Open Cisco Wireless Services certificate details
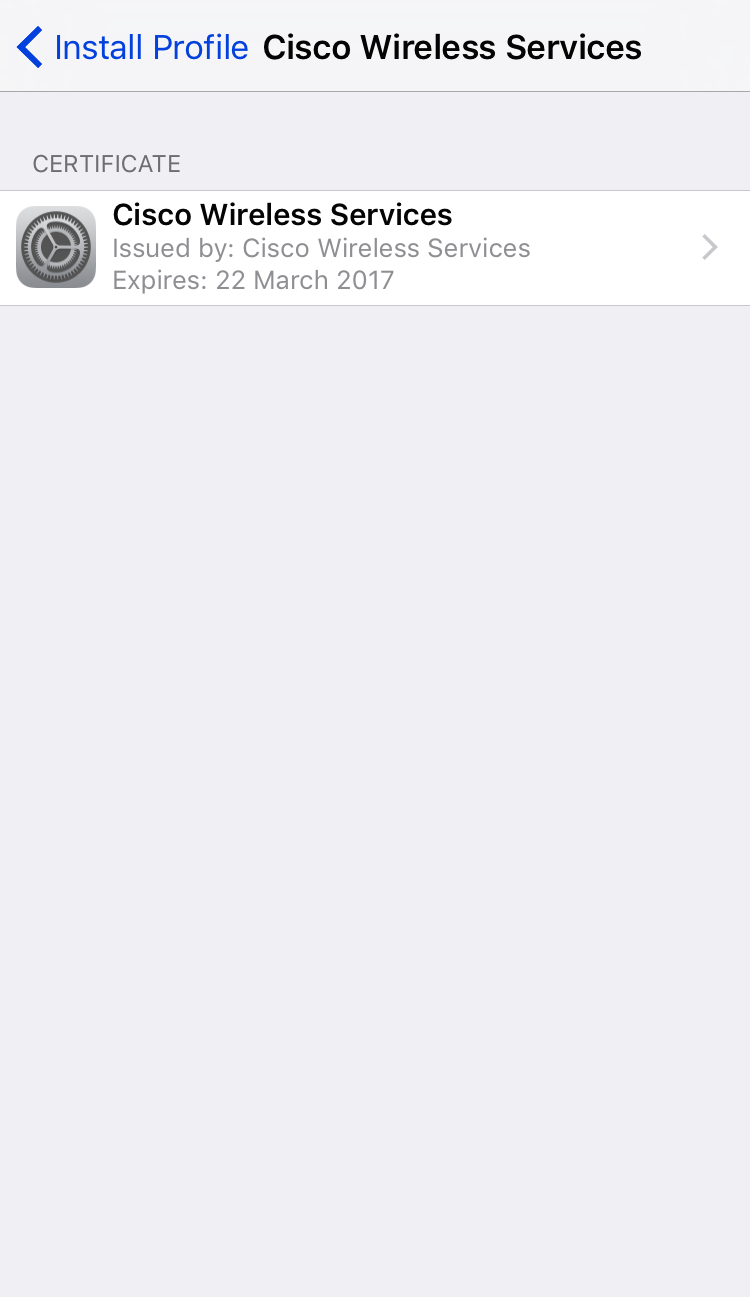 point(375,248)
